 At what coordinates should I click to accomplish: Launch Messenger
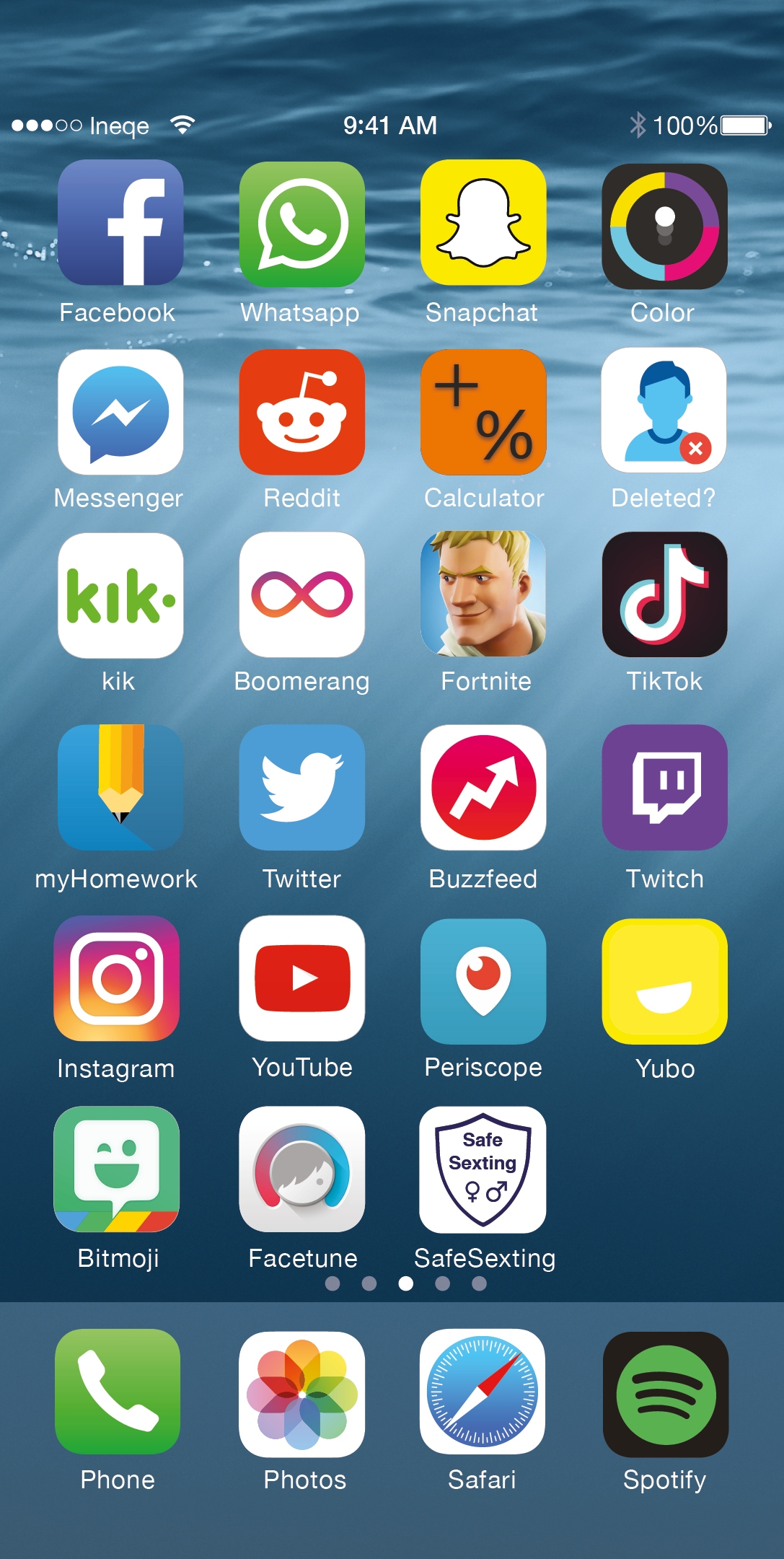coord(120,412)
